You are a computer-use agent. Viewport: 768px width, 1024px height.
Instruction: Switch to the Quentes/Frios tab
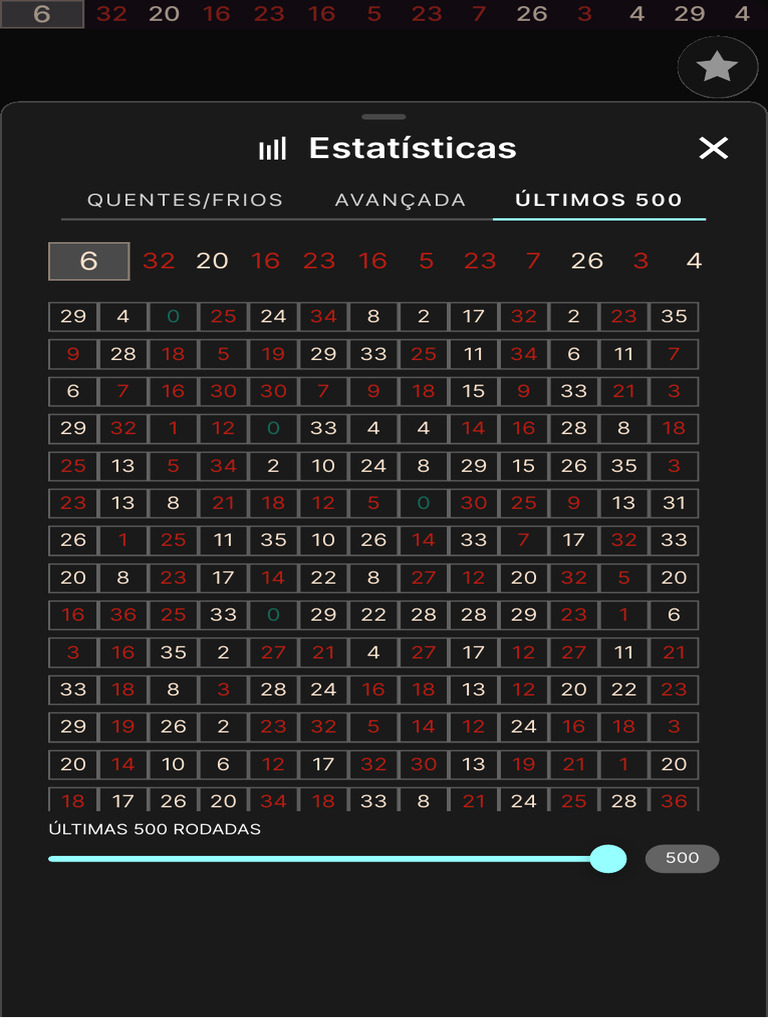tap(185, 200)
